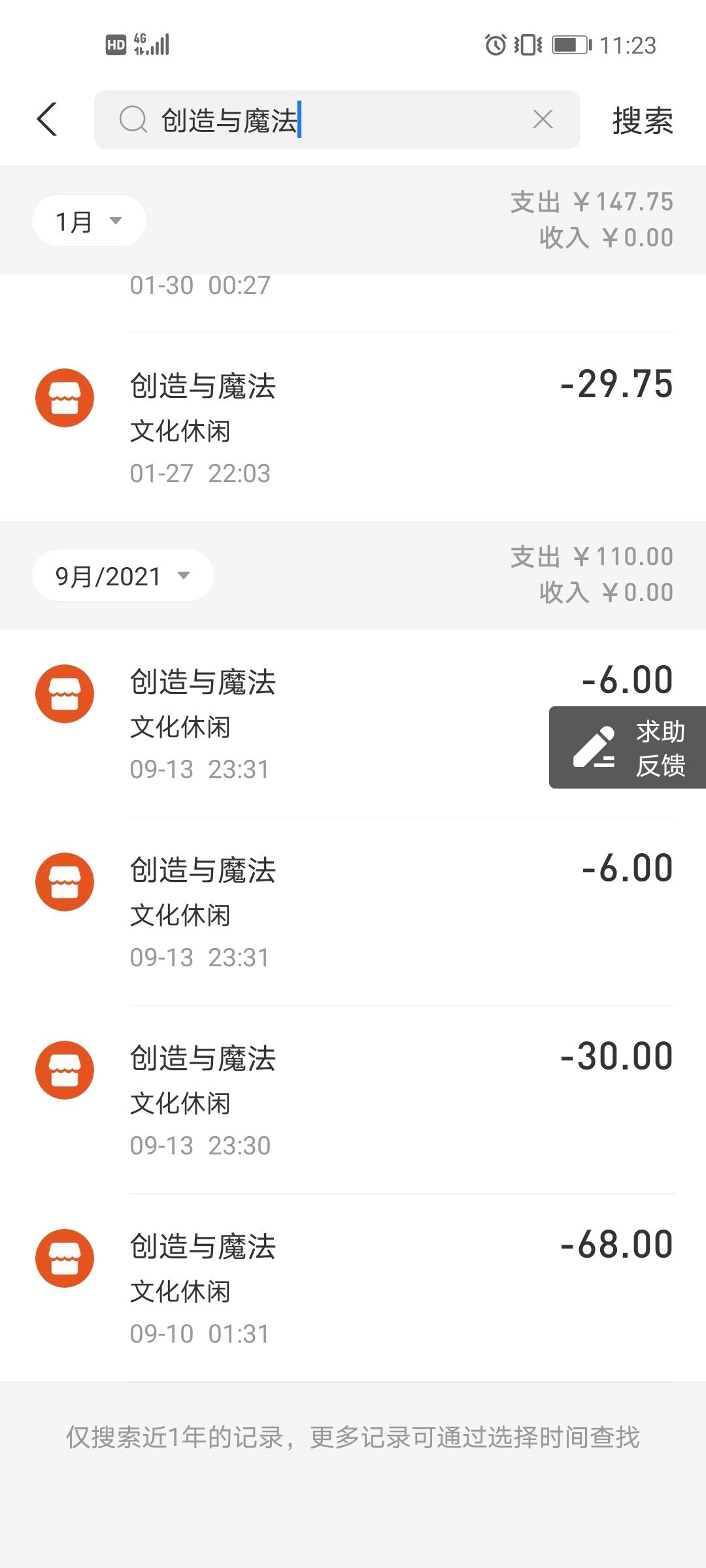Open the -30.00 transaction from 09-13 23:30
The image size is (706, 1568).
353,1100
